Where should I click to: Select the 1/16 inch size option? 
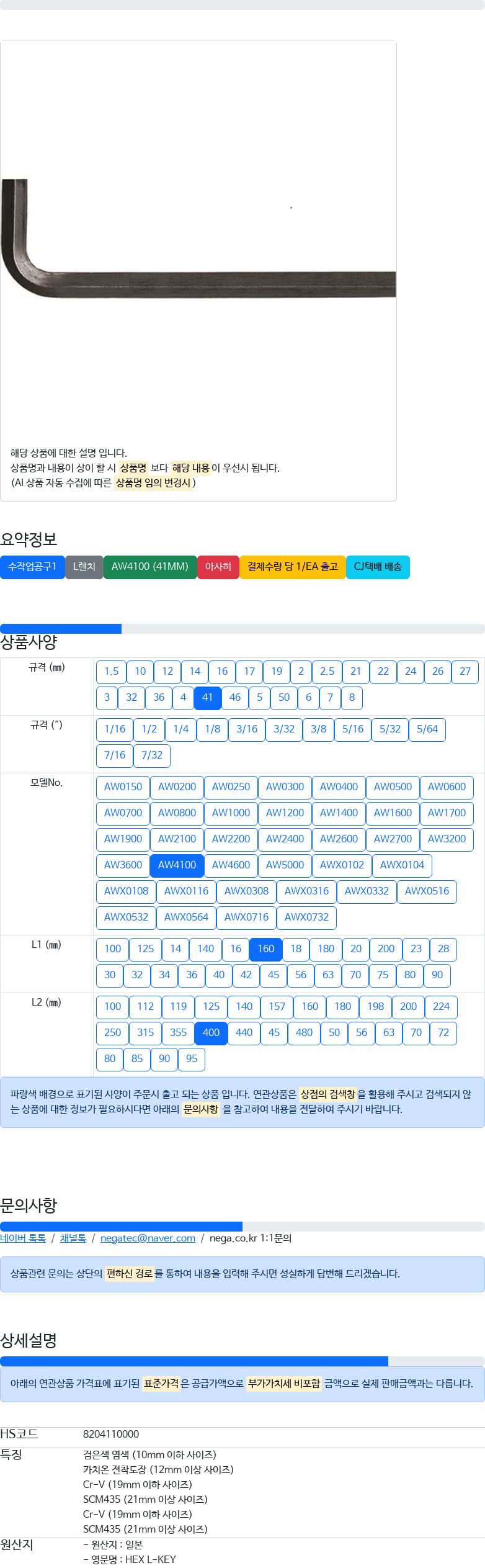coord(115,729)
